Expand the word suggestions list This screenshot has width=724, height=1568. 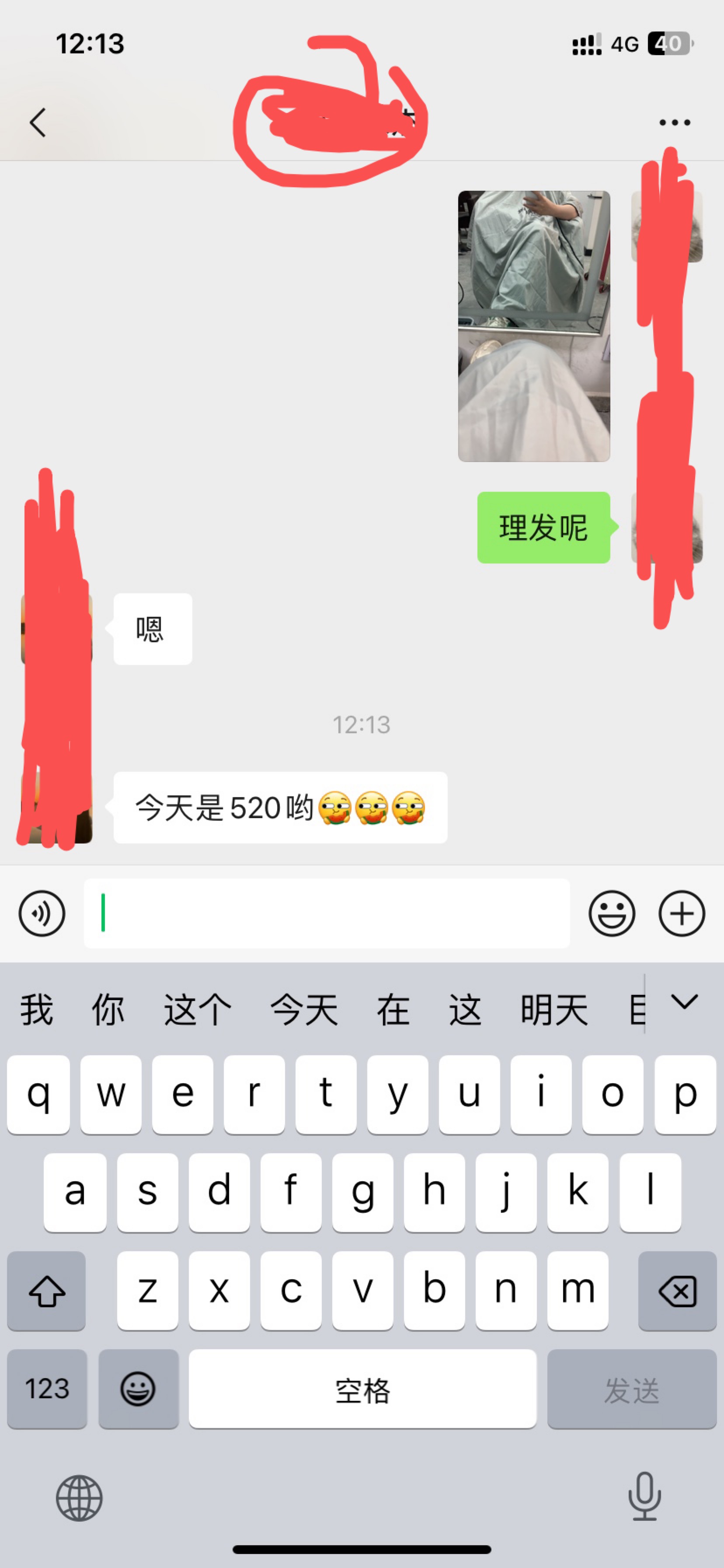coord(684,1002)
